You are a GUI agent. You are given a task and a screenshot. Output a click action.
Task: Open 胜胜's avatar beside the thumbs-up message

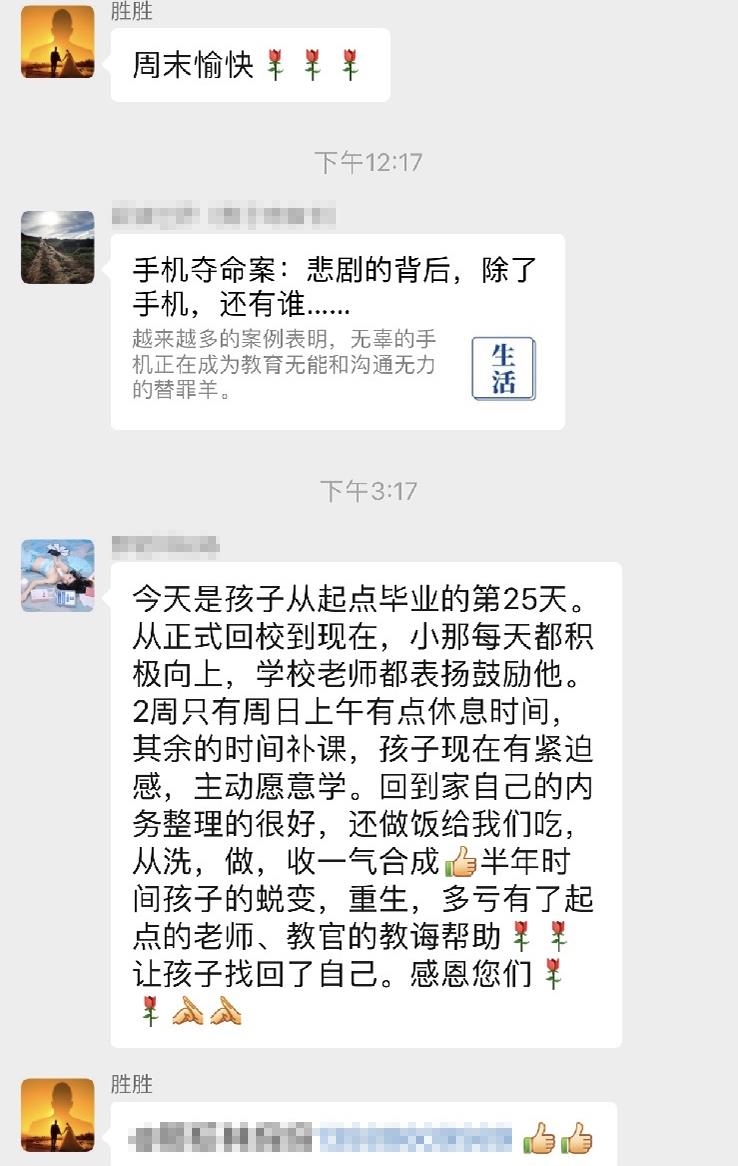(57, 1115)
